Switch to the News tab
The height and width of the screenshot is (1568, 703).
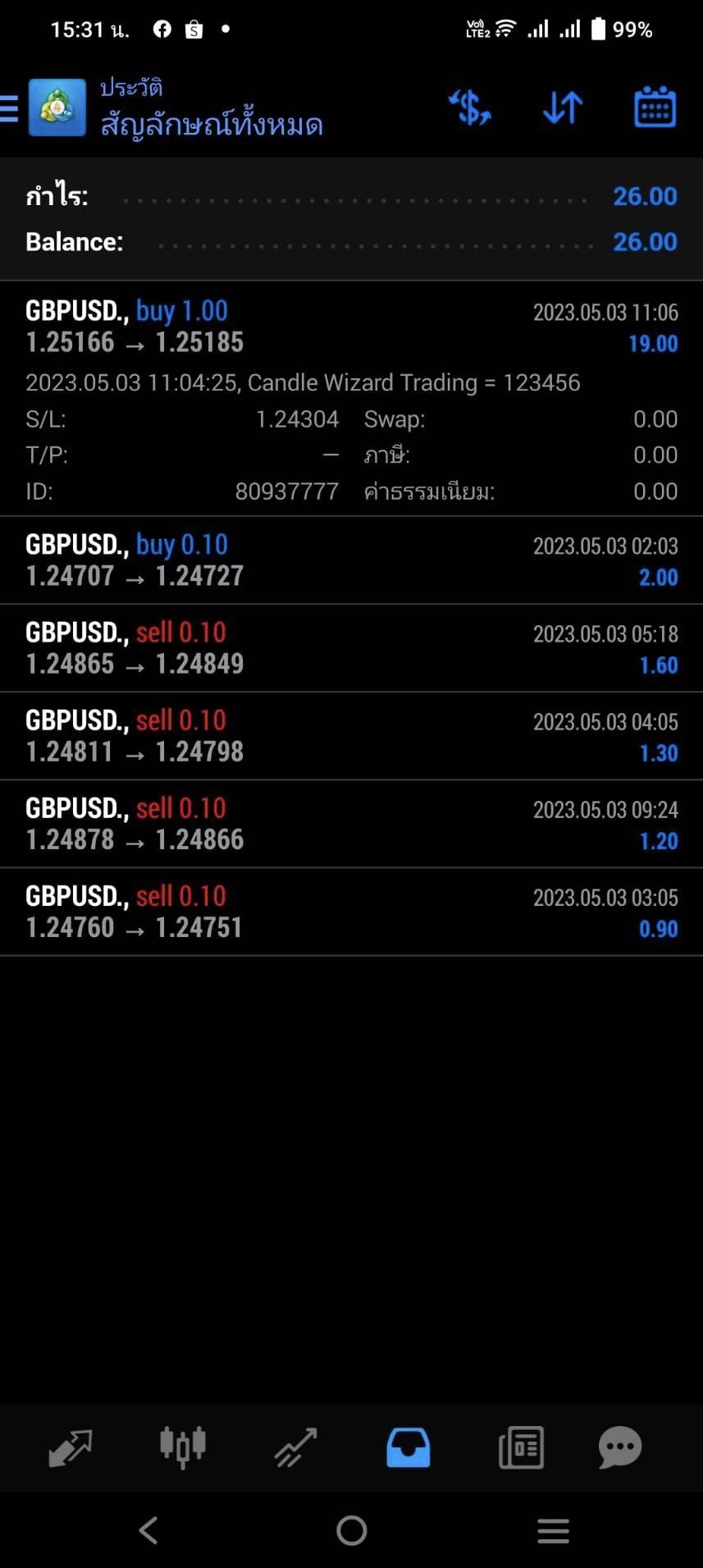521,1448
